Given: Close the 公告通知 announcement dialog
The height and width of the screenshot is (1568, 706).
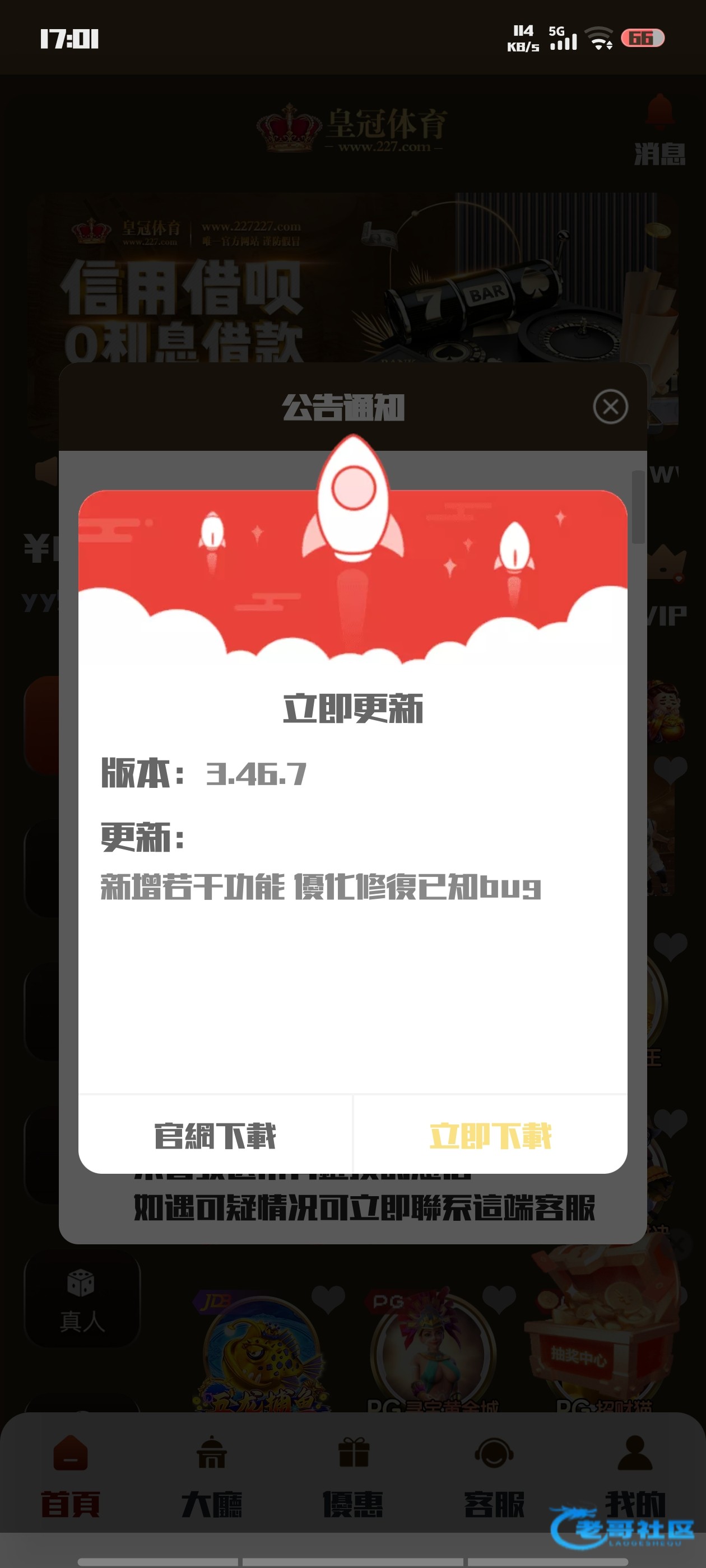Looking at the screenshot, I should 610,407.
